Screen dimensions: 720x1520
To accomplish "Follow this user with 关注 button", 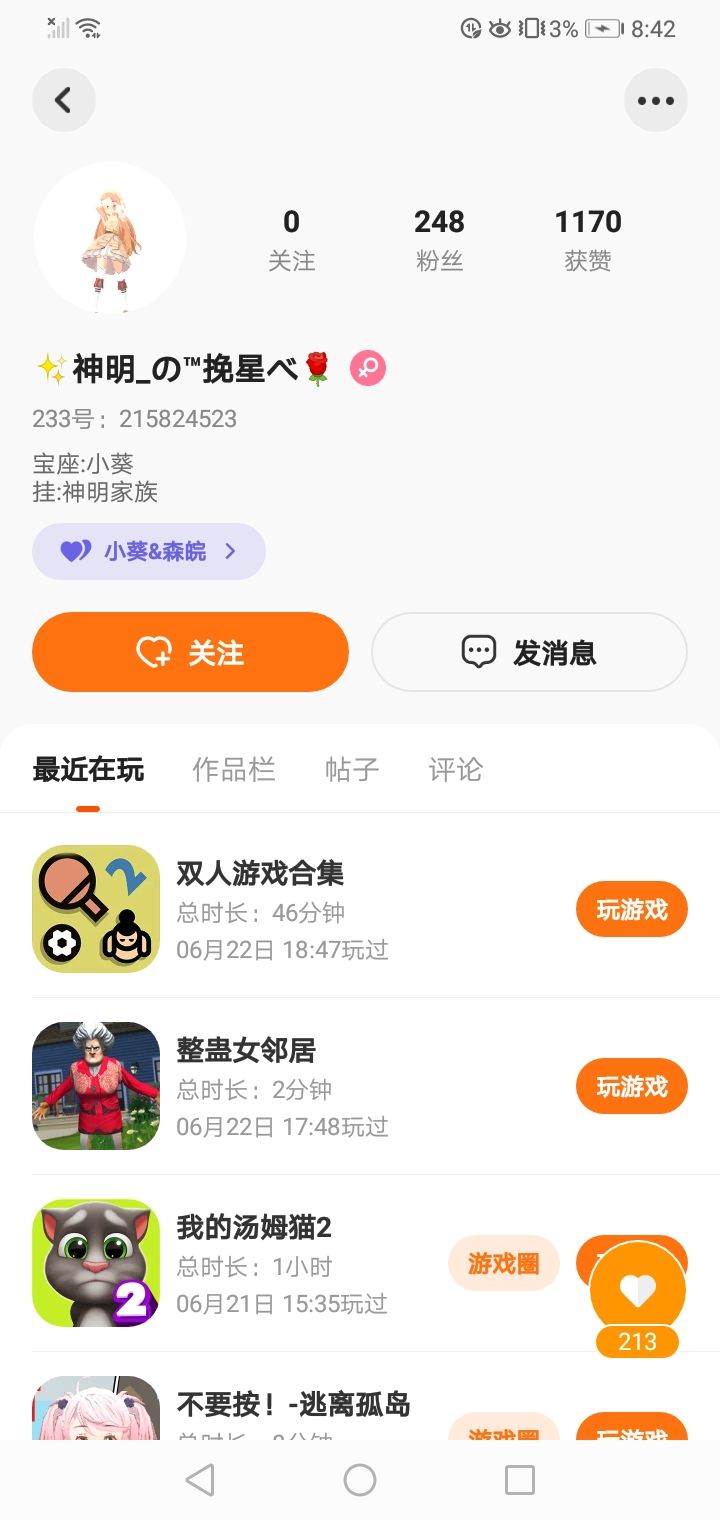I will [190, 652].
